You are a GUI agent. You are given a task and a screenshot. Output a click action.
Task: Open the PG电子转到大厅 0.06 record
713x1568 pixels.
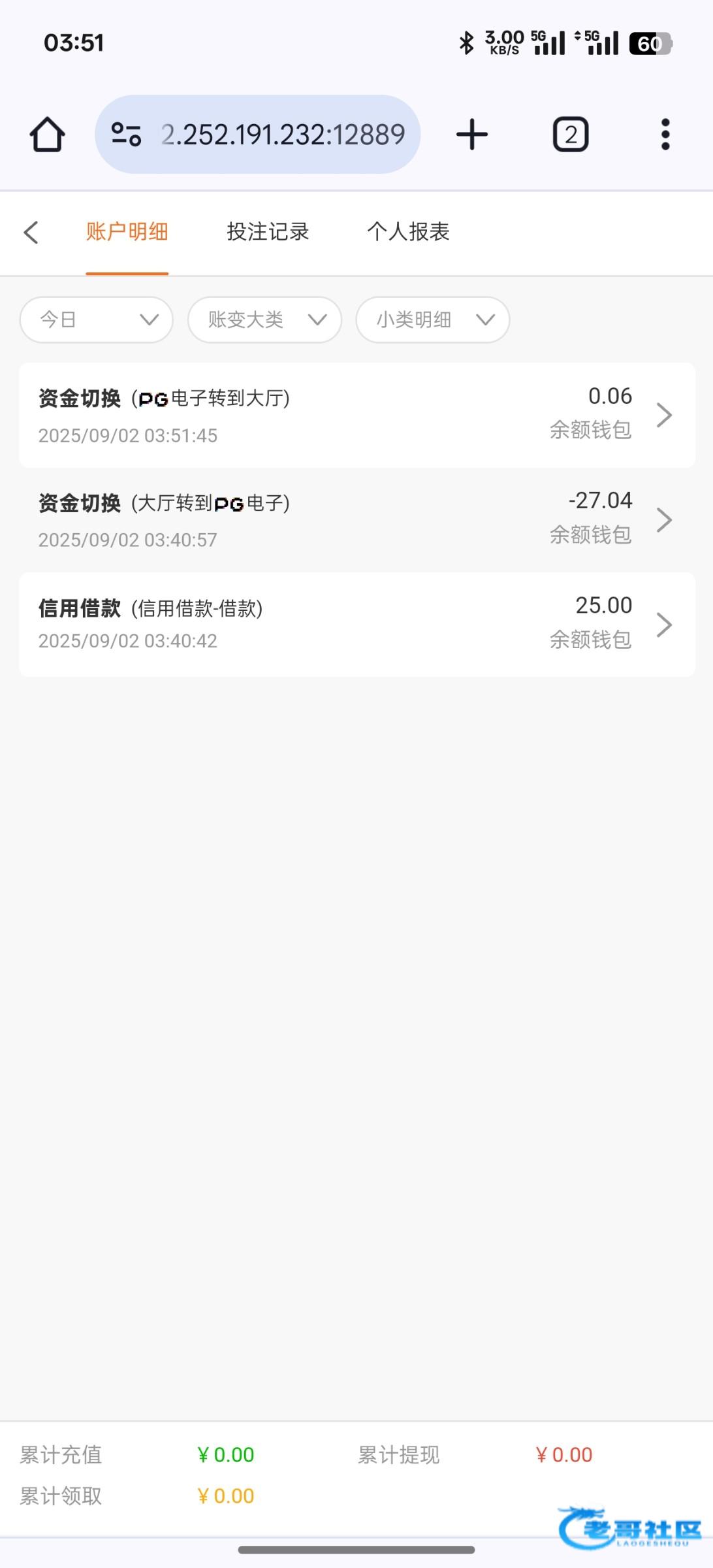356,415
